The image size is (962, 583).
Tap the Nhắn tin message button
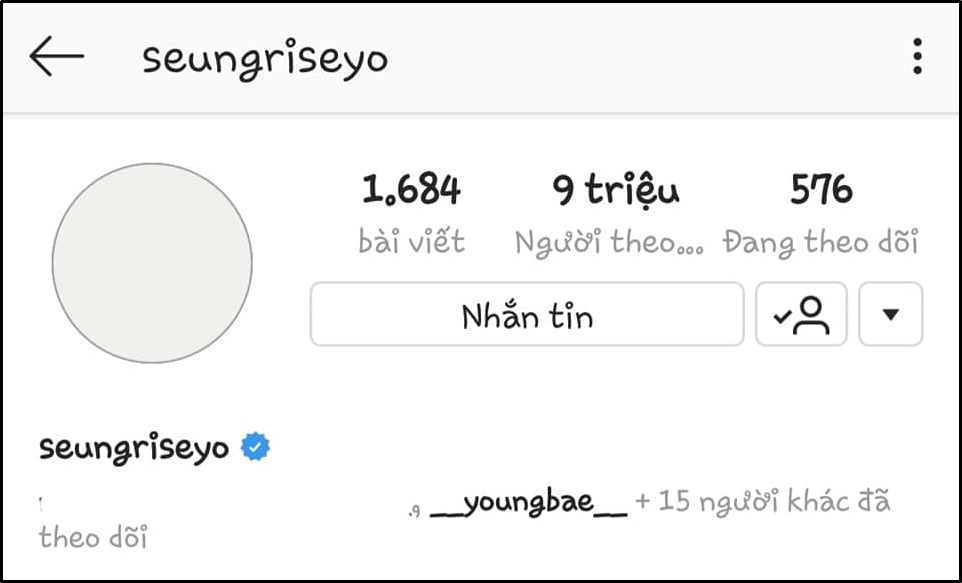(x=527, y=315)
